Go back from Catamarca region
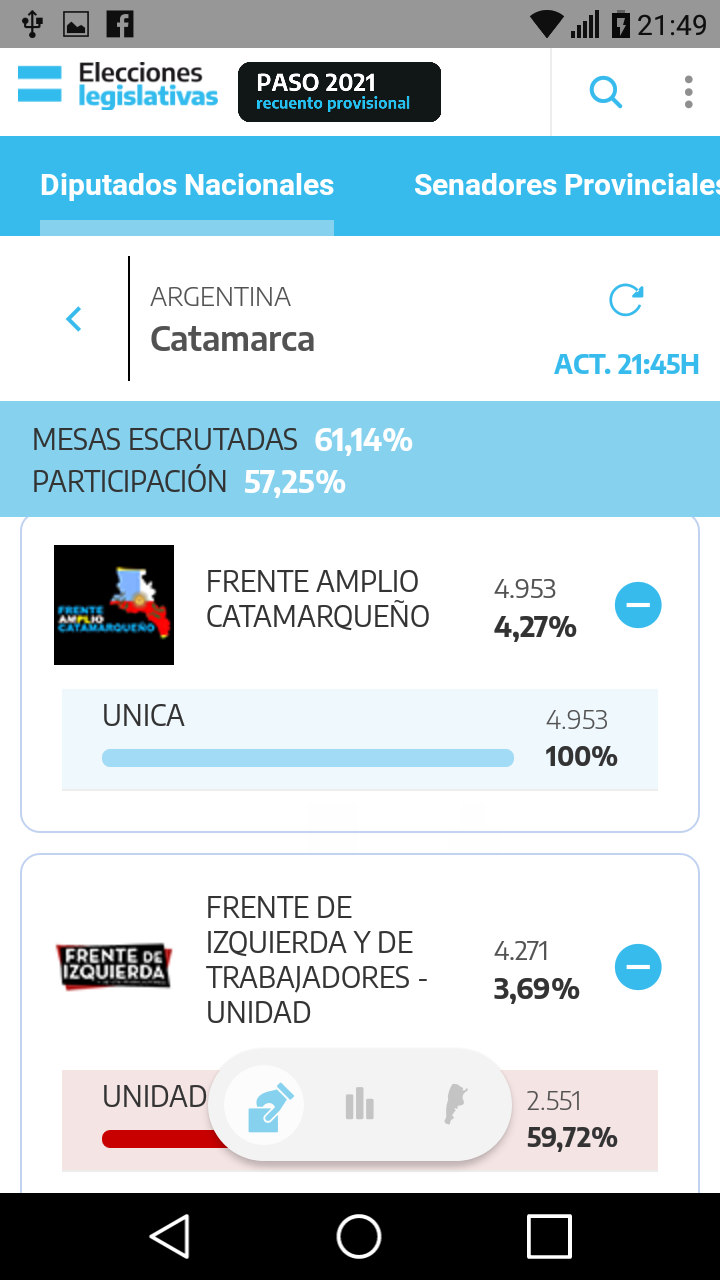 tap(73, 319)
